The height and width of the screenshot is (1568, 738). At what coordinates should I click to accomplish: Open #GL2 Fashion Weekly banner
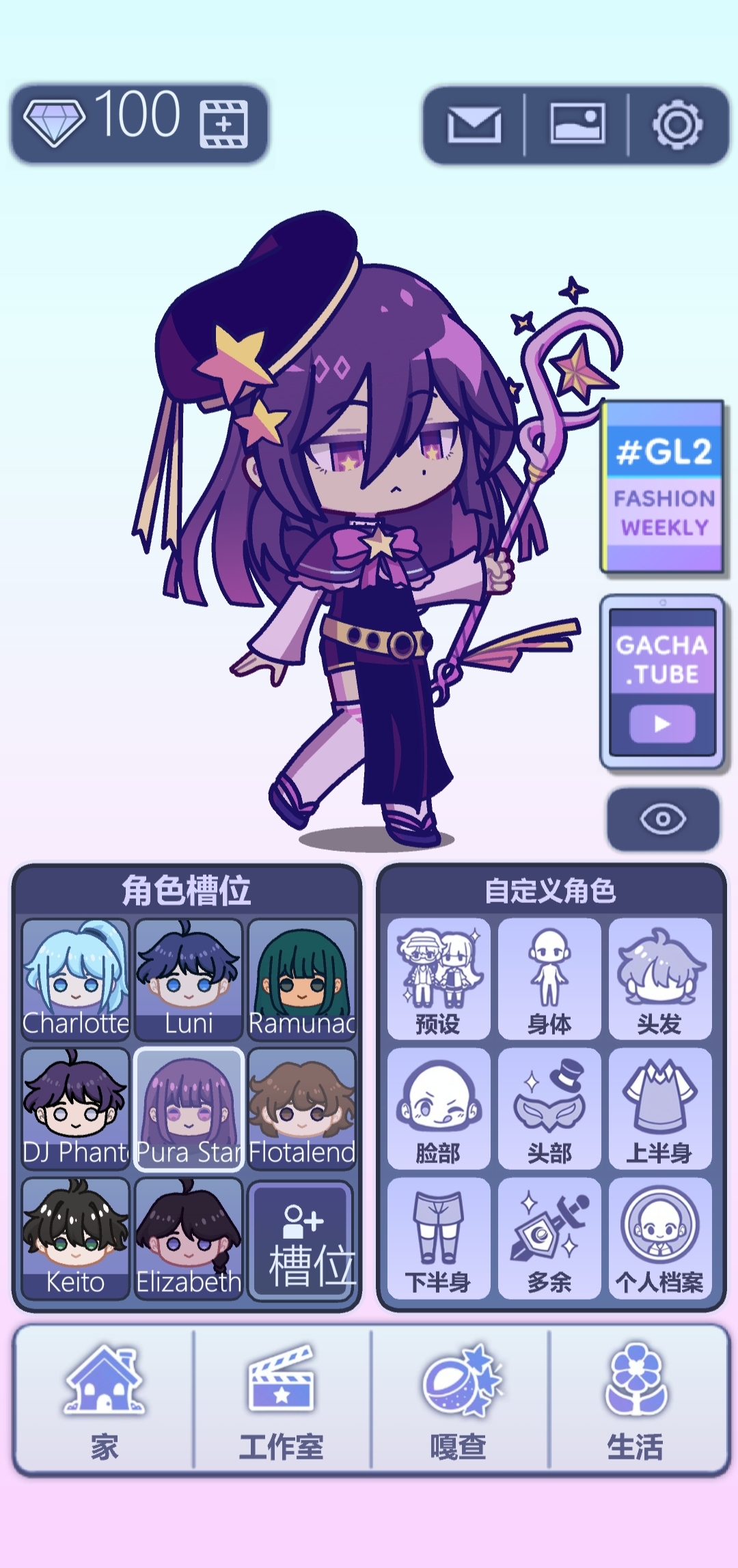point(662,487)
